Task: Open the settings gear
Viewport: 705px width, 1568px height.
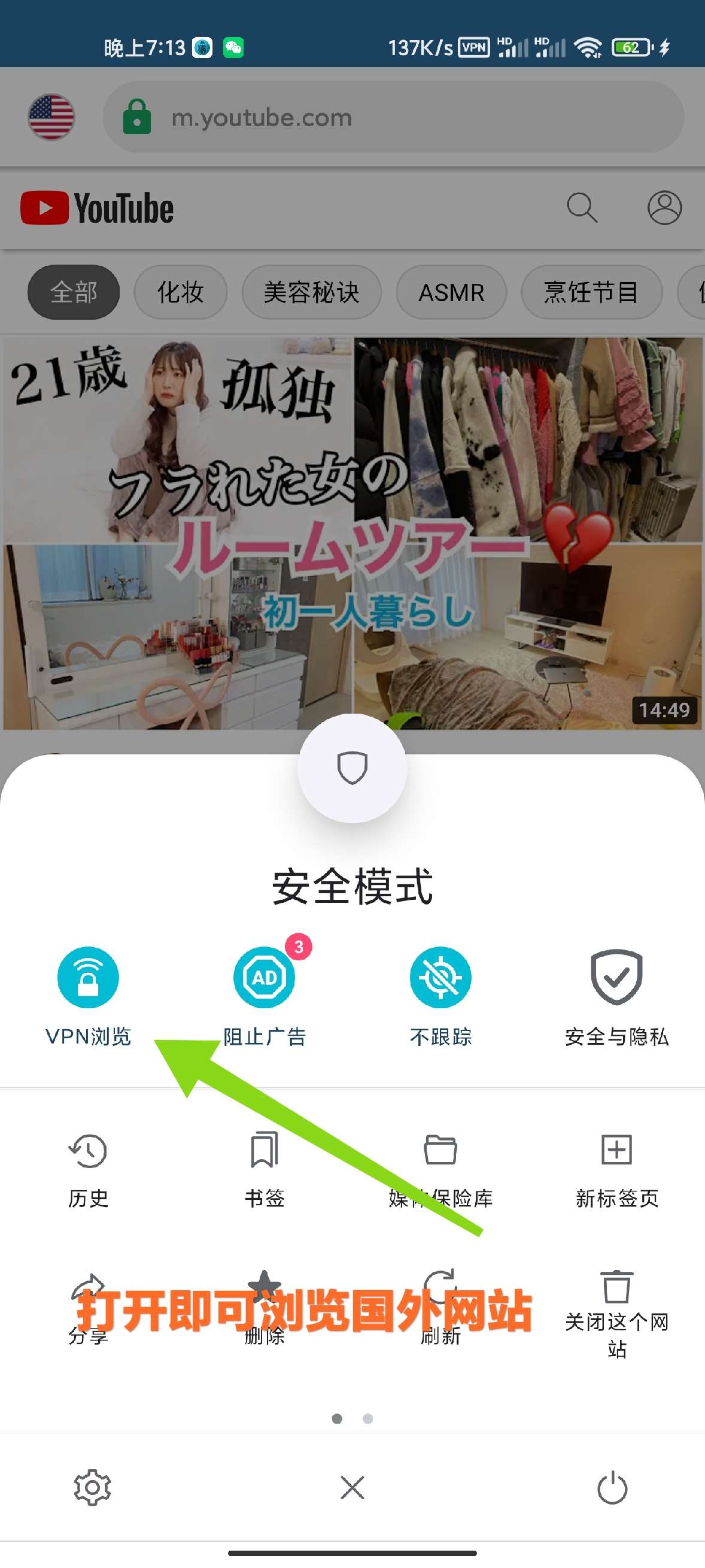Action: tap(92, 1488)
